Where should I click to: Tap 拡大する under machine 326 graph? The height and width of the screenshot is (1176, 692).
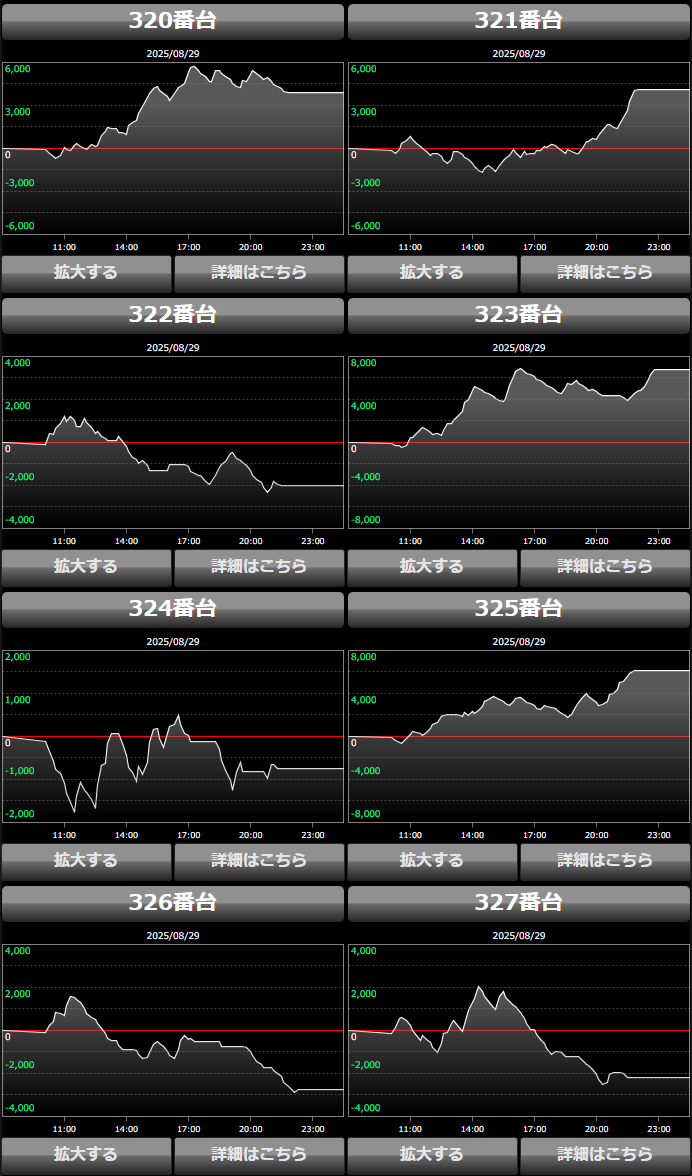coord(86,1156)
